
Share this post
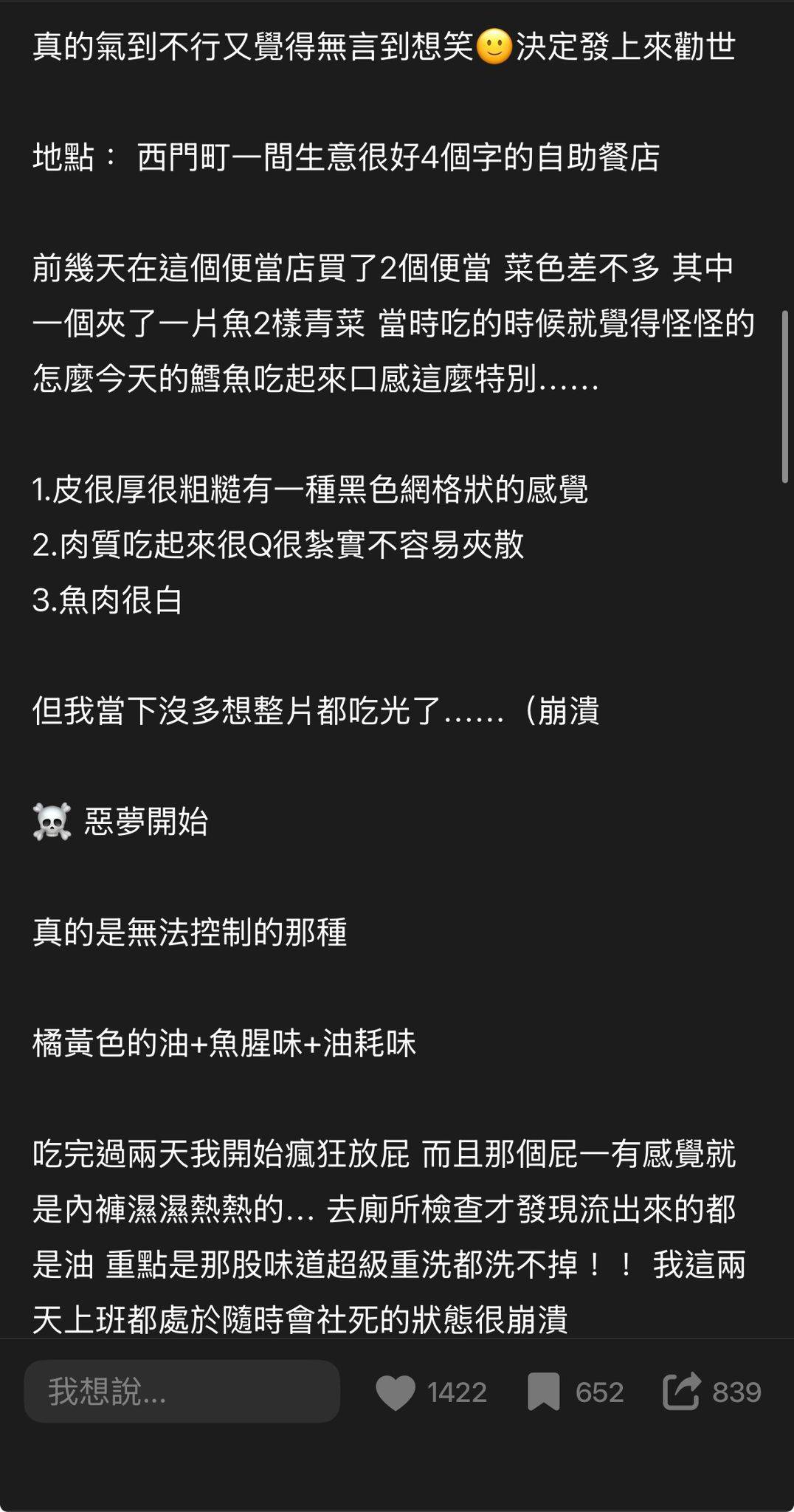pyautogui.click(x=681, y=1392)
